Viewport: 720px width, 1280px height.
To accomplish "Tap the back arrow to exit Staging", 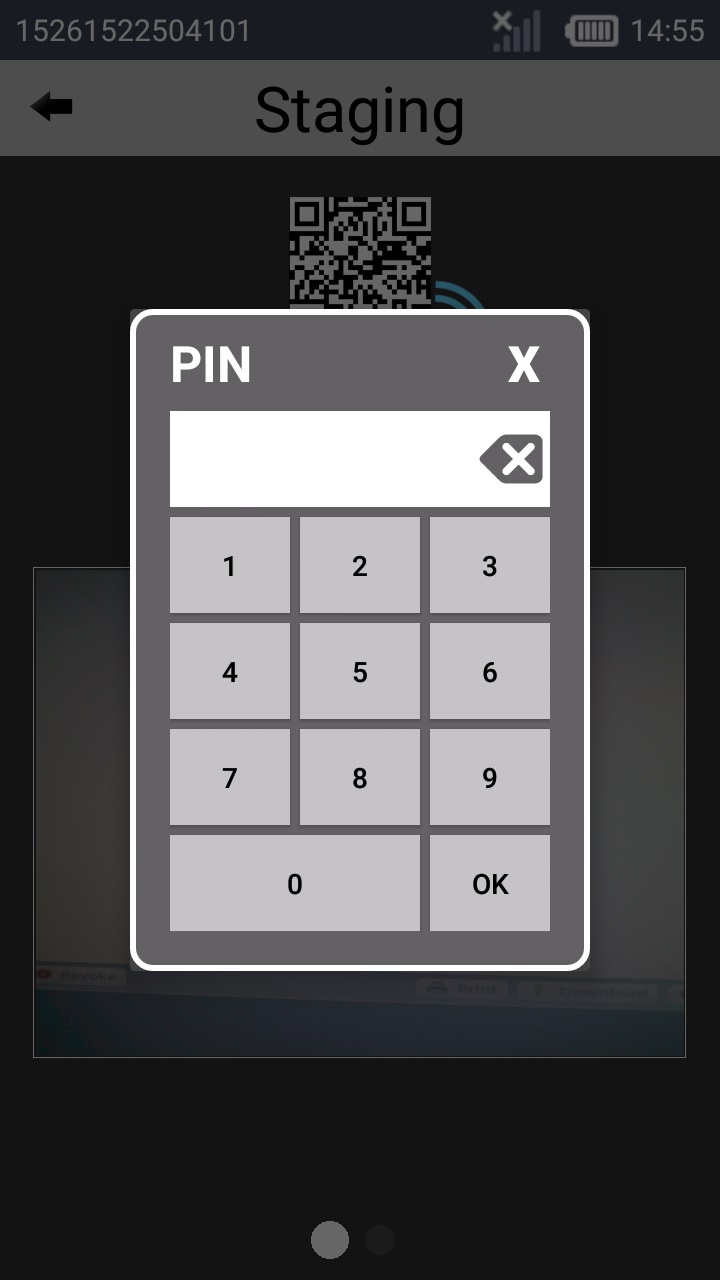I will [52, 105].
